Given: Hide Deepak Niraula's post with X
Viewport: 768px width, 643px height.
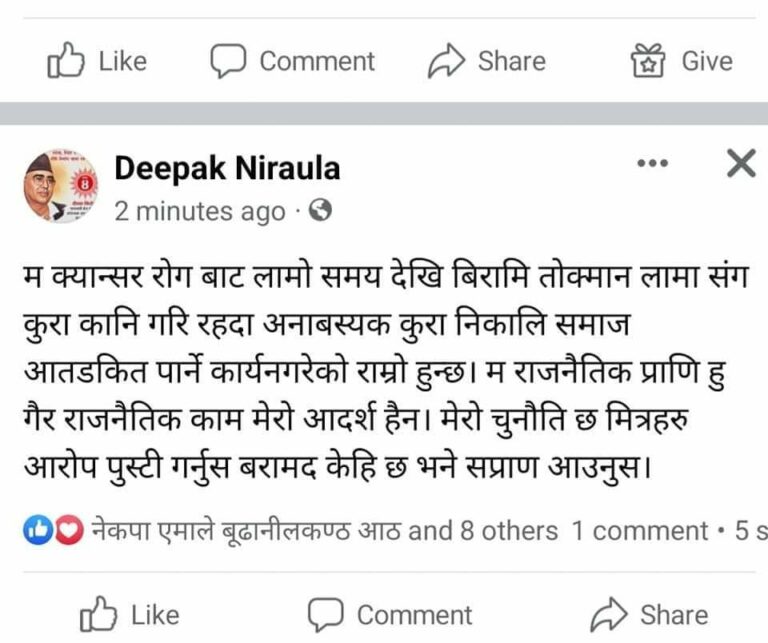Looking at the screenshot, I should [x=740, y=163].
